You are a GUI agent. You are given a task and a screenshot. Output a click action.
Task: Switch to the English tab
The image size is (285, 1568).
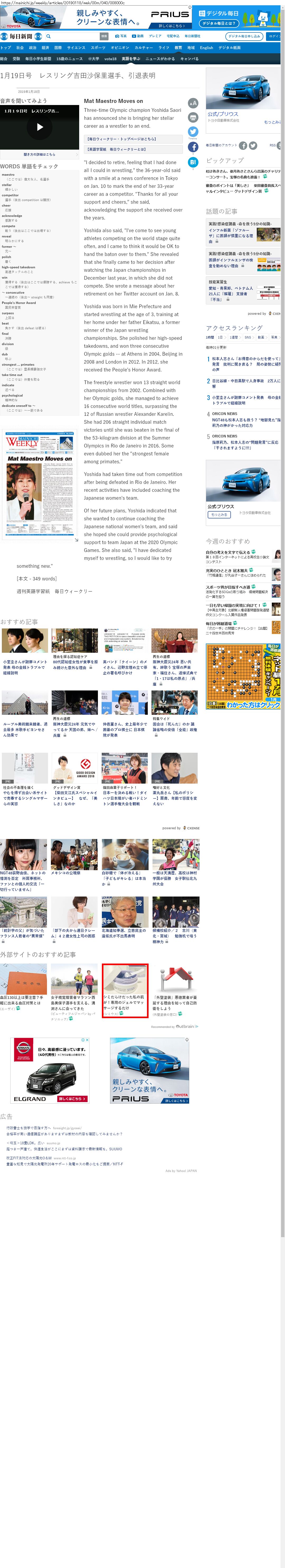click(206, 47)
